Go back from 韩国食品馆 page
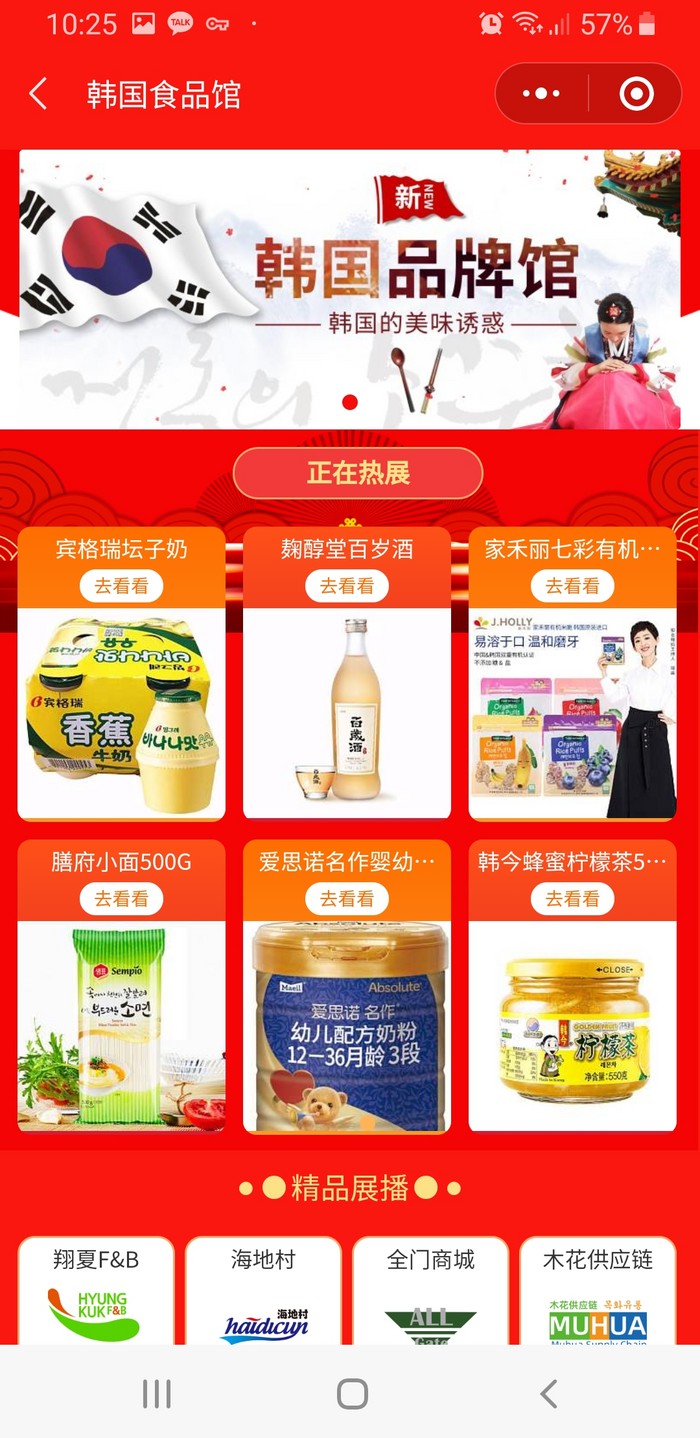700x1438 pixels. (39, 95)
